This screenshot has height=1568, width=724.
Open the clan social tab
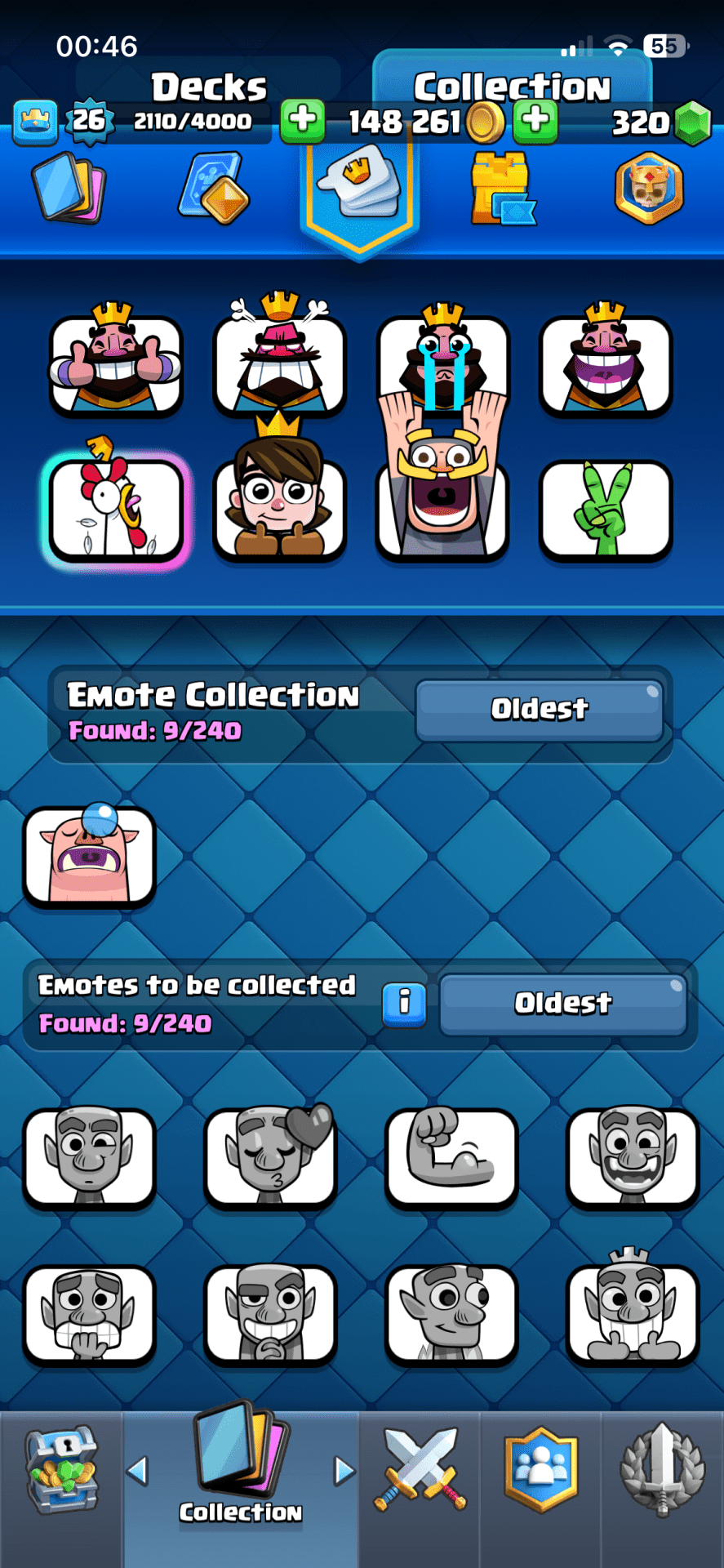pyautogui.click(x=540, y=1472)
